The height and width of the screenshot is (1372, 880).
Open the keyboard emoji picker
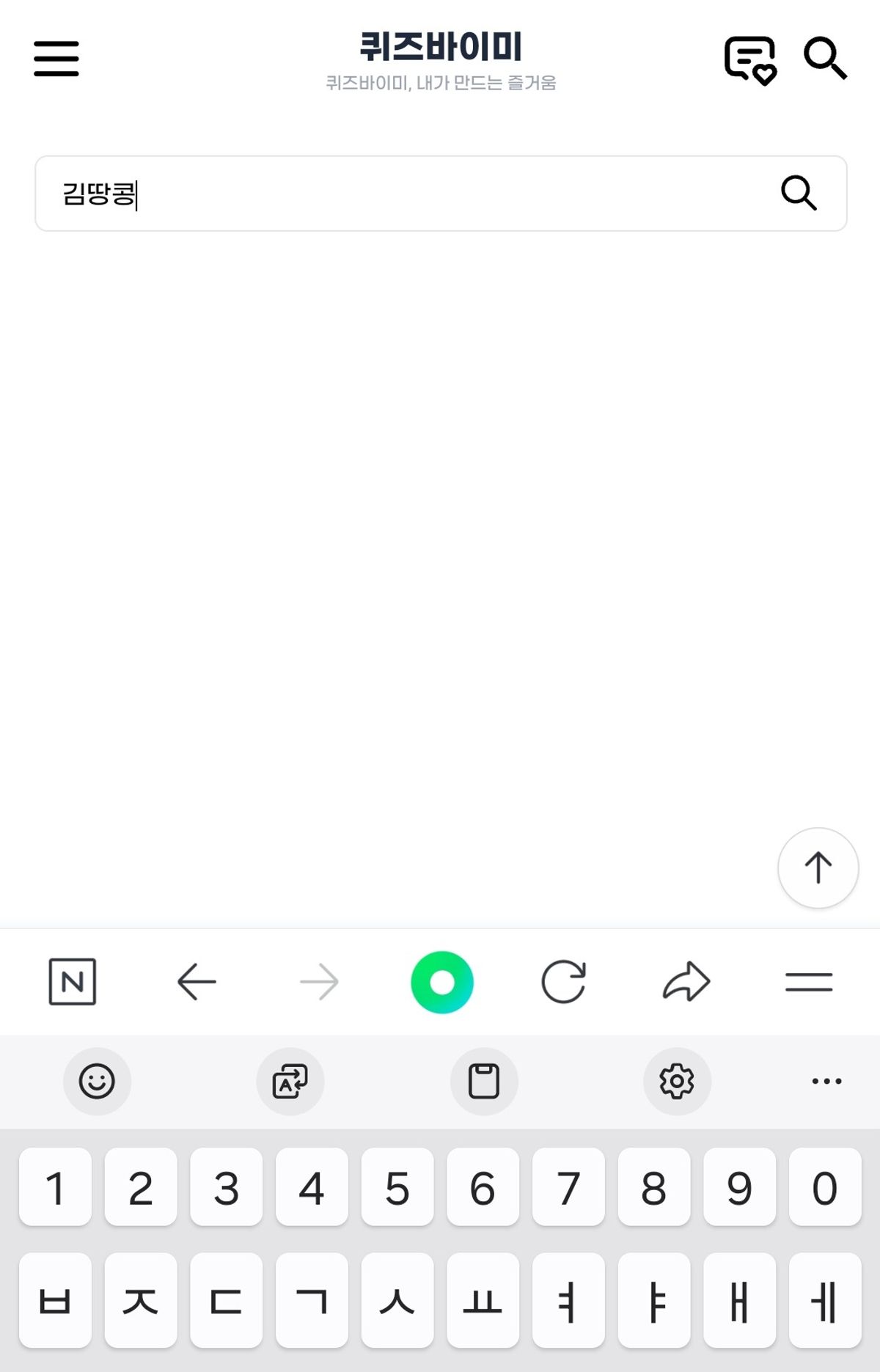97,1081
